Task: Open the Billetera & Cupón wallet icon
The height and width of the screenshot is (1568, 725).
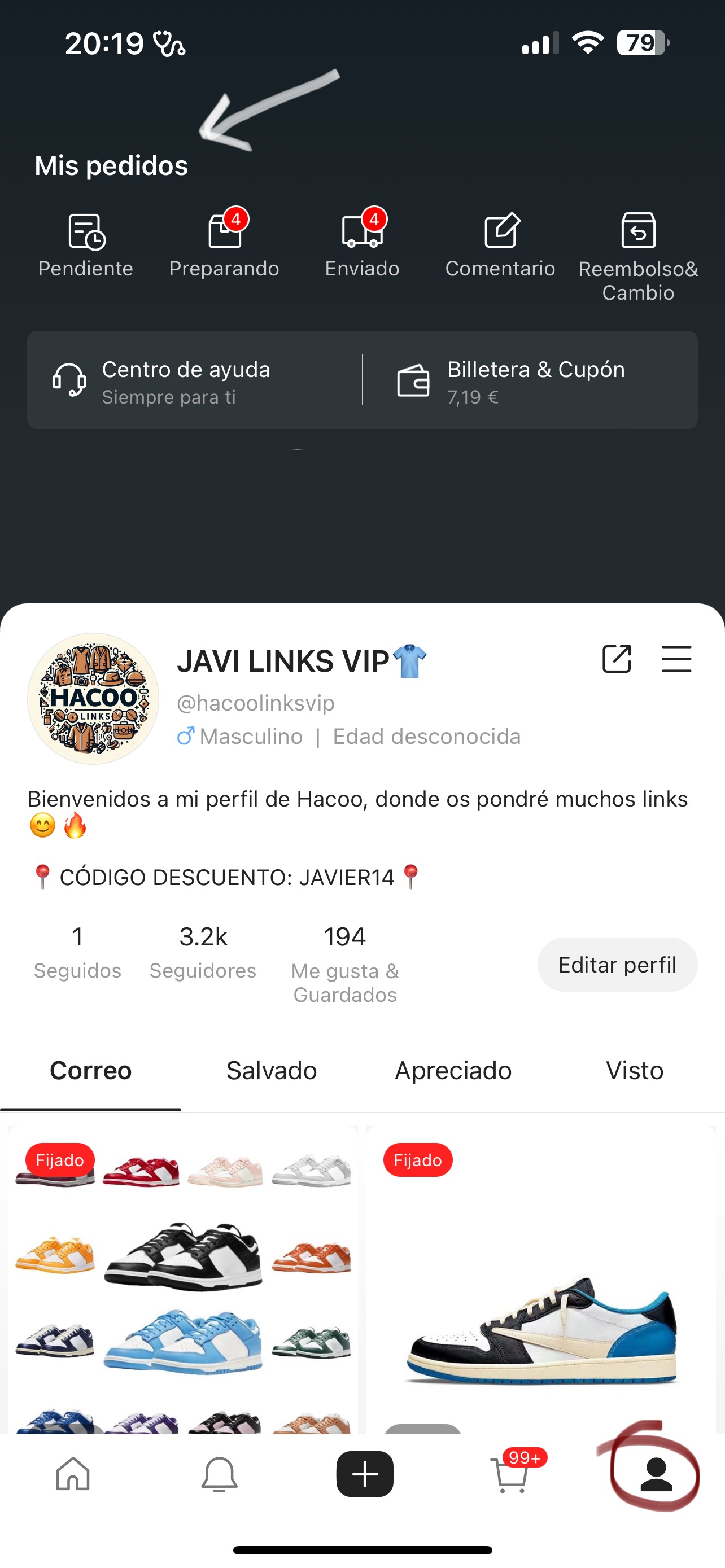Action: (x=414, y=381)
